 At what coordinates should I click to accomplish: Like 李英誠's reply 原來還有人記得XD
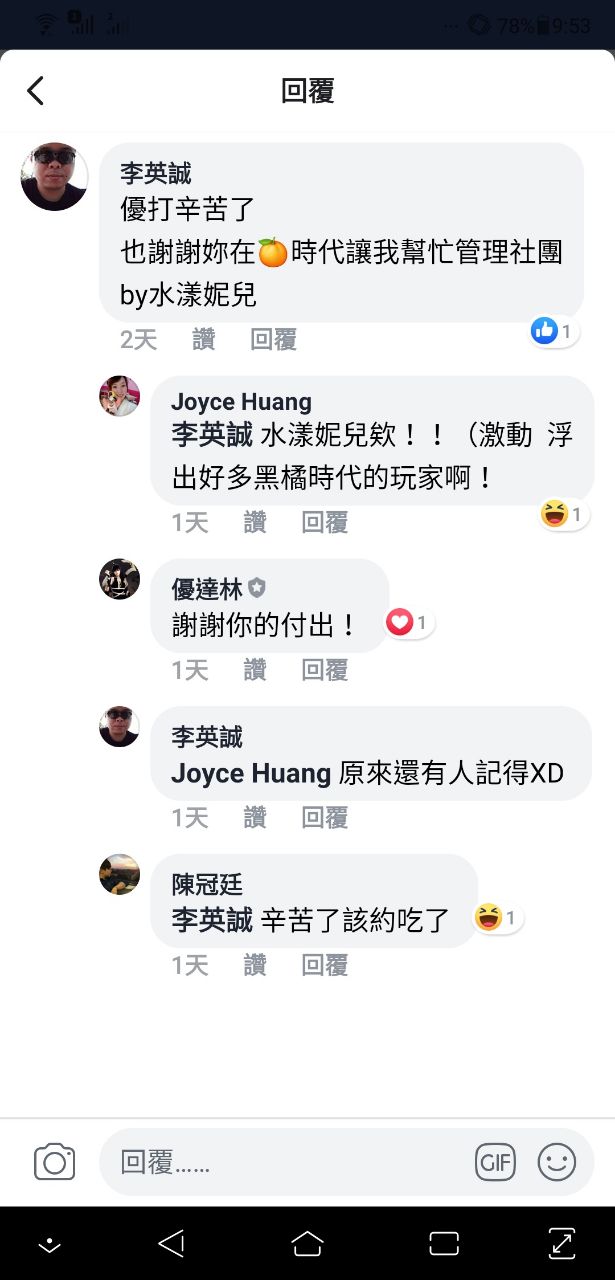point(254,818)
